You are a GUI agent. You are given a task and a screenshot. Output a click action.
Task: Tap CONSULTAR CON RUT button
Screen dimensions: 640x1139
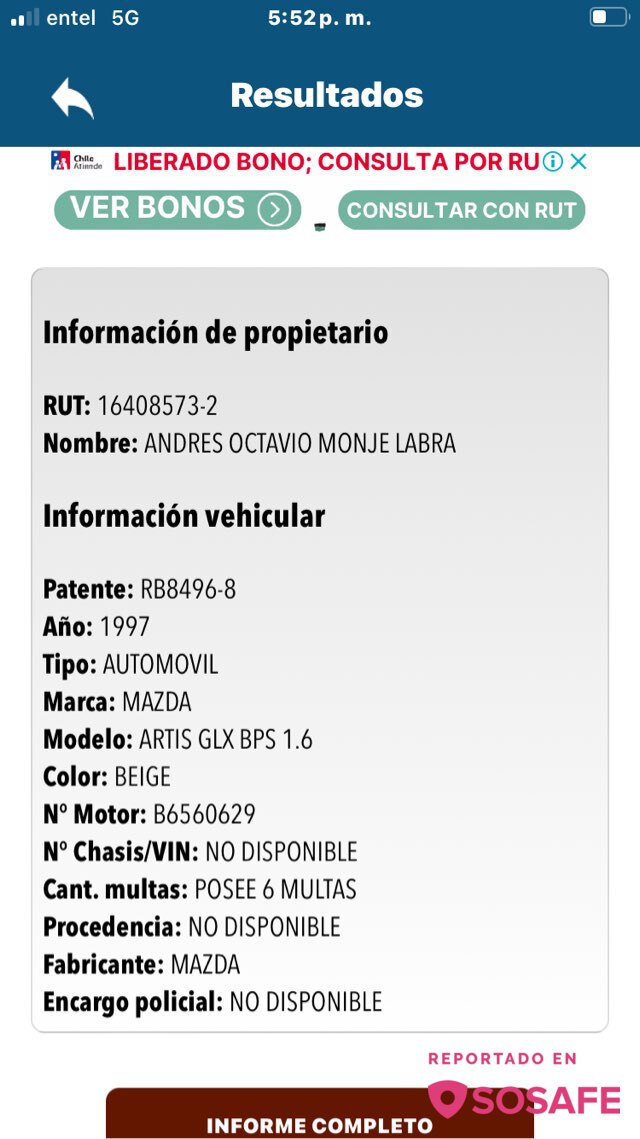point(461,210)
